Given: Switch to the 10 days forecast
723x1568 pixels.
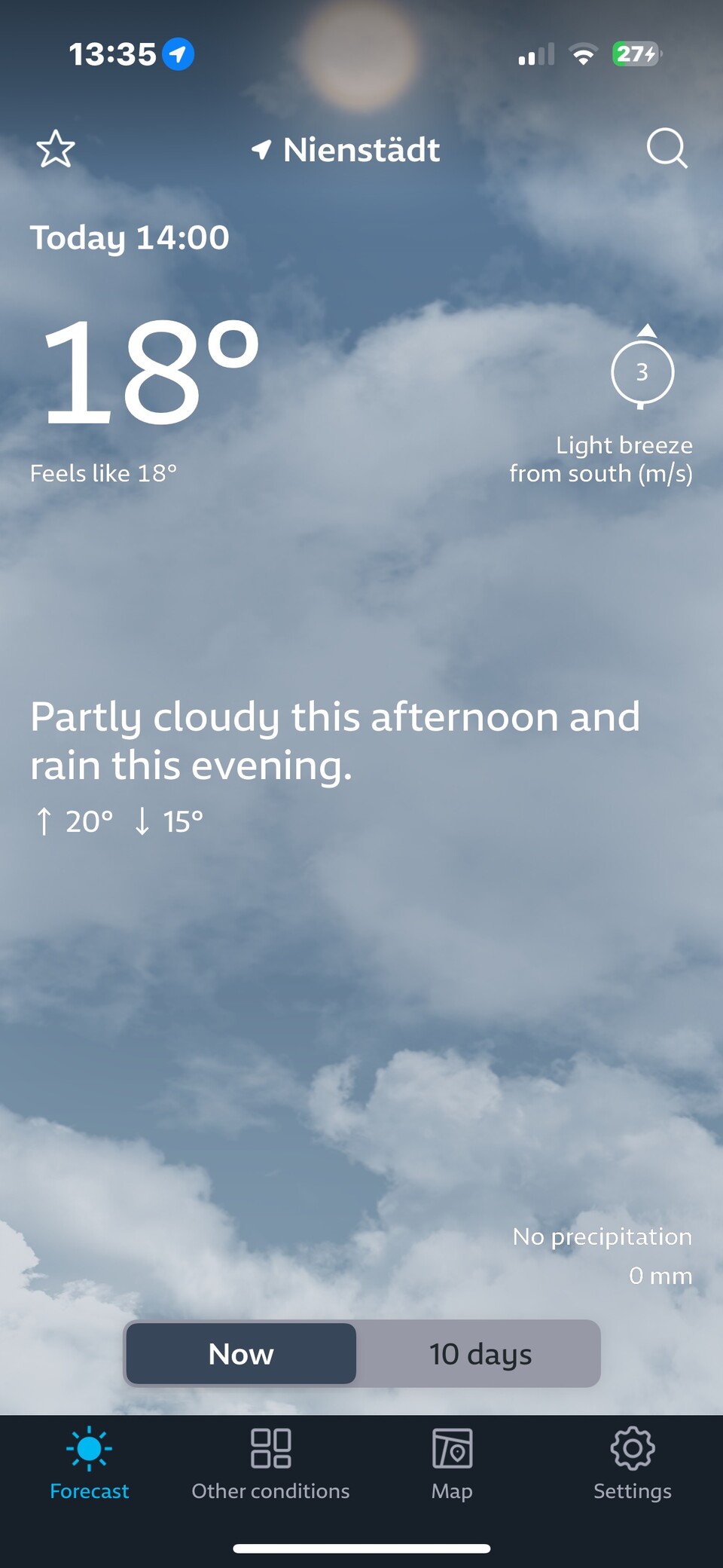Looking at the screenshot, I should point(480,1354).
